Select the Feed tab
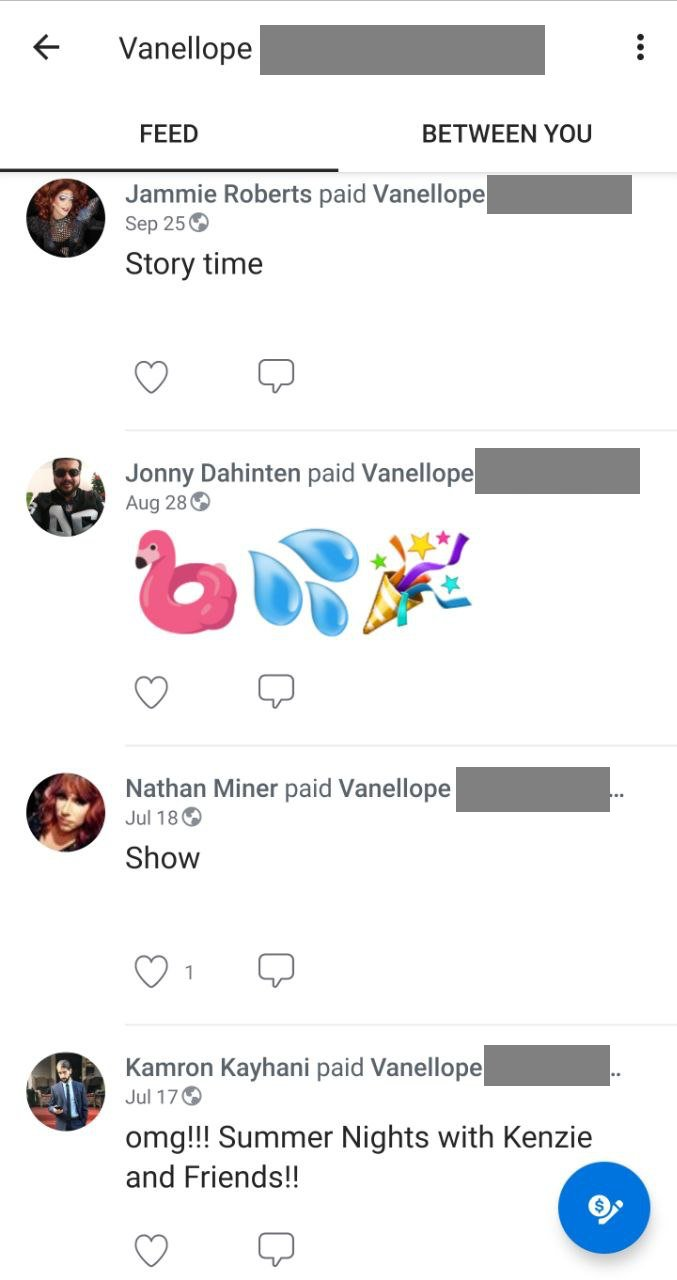 [168, 134]
